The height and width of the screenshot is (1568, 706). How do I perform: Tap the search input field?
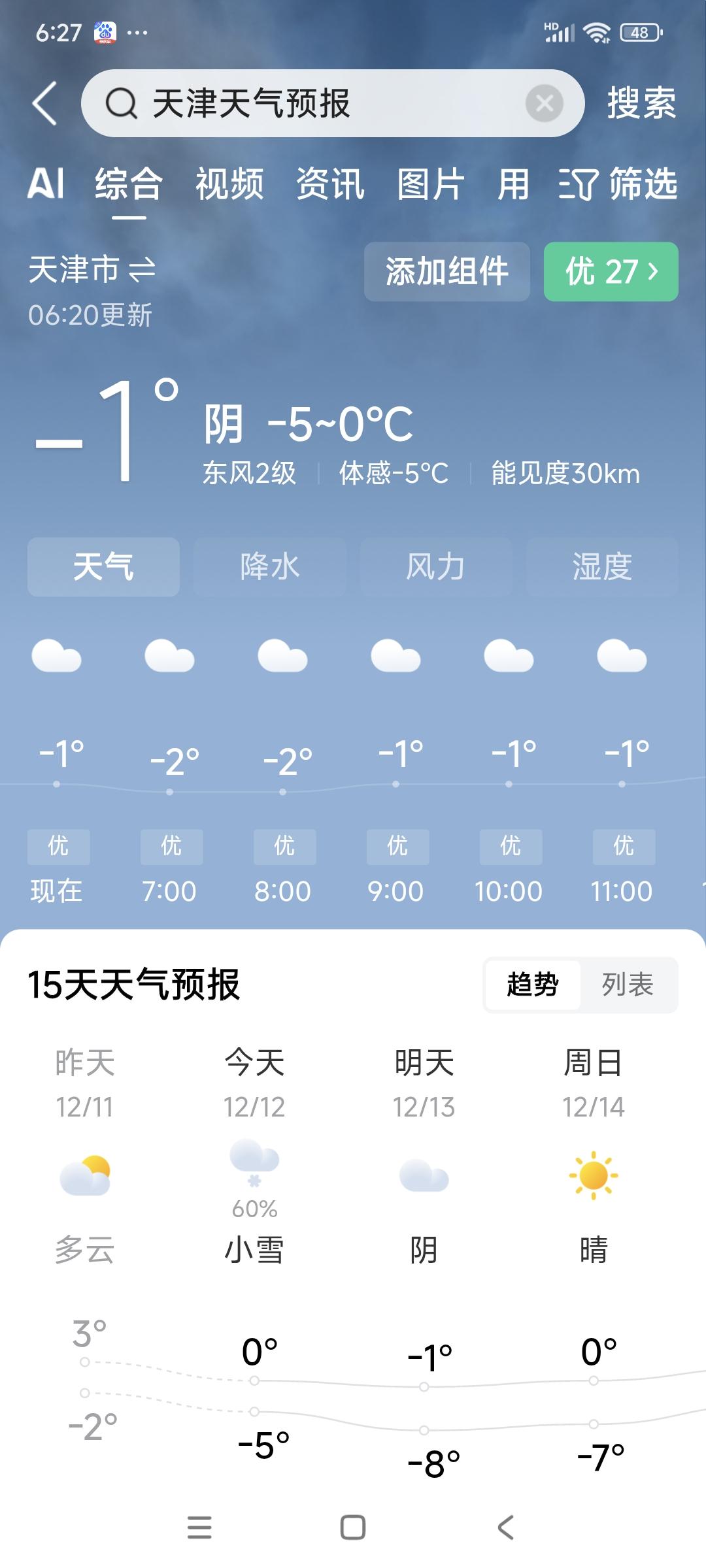(327, 101)
